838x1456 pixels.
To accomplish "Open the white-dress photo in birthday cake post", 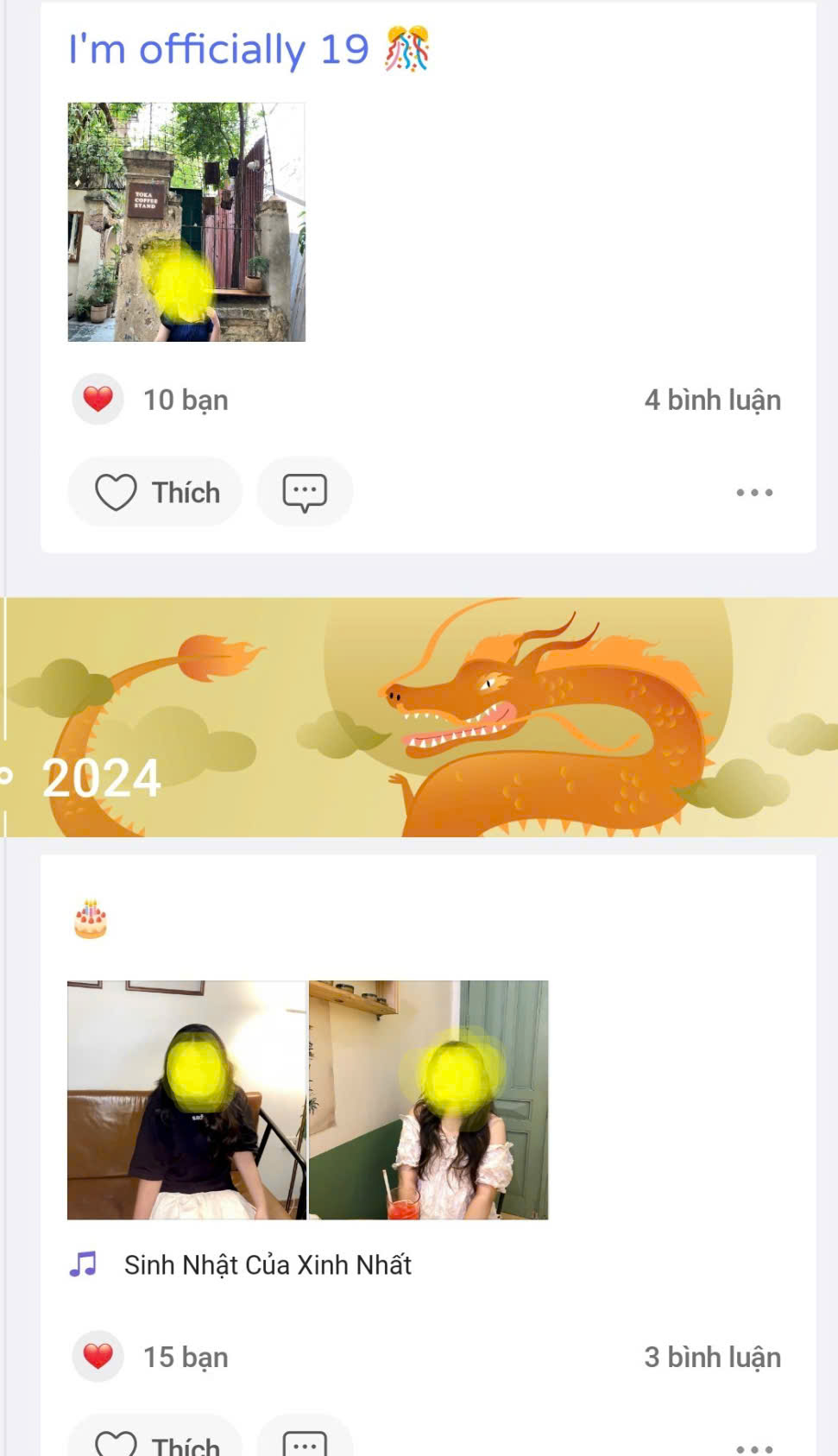I will tap(429, 1100).
